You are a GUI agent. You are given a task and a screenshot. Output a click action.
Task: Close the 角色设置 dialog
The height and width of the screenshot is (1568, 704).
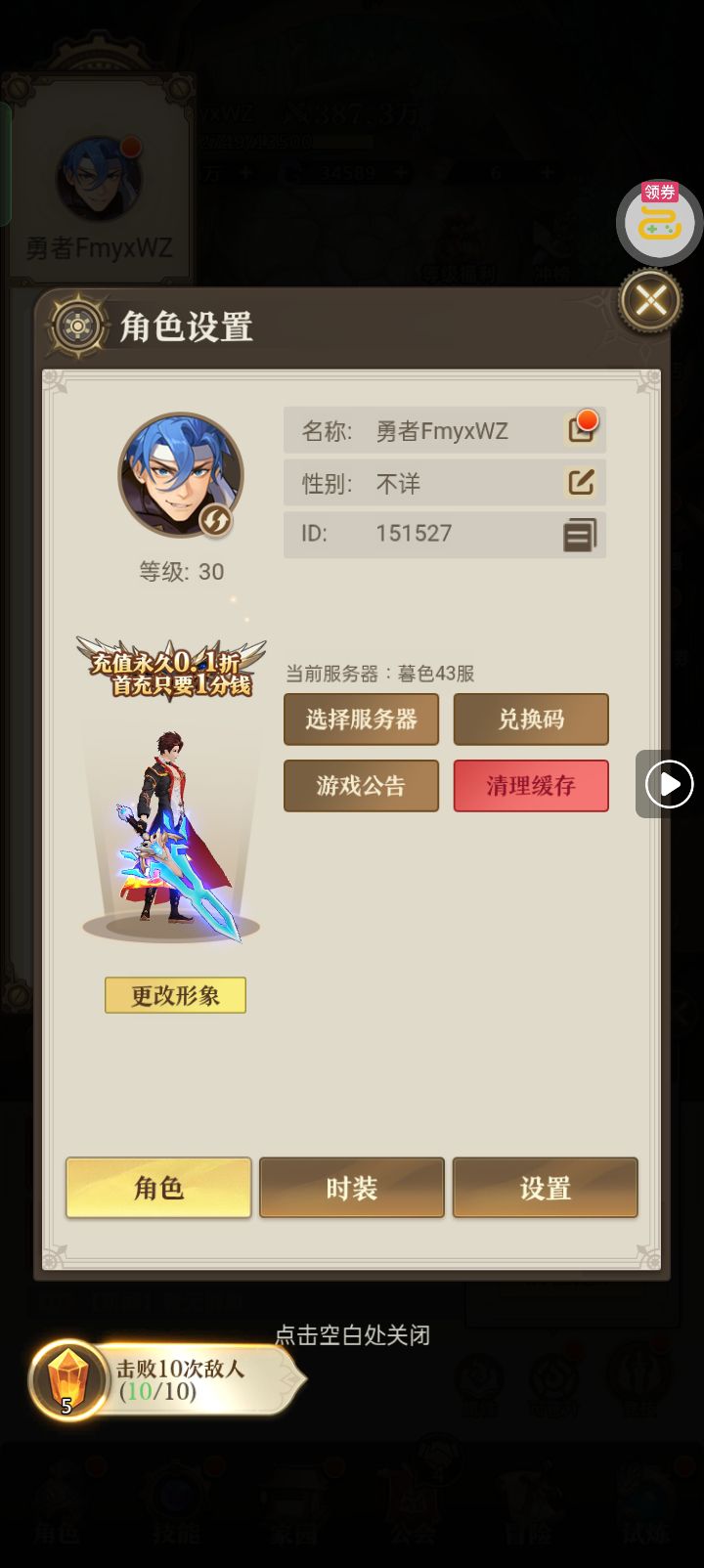click(x=650, y=301)
